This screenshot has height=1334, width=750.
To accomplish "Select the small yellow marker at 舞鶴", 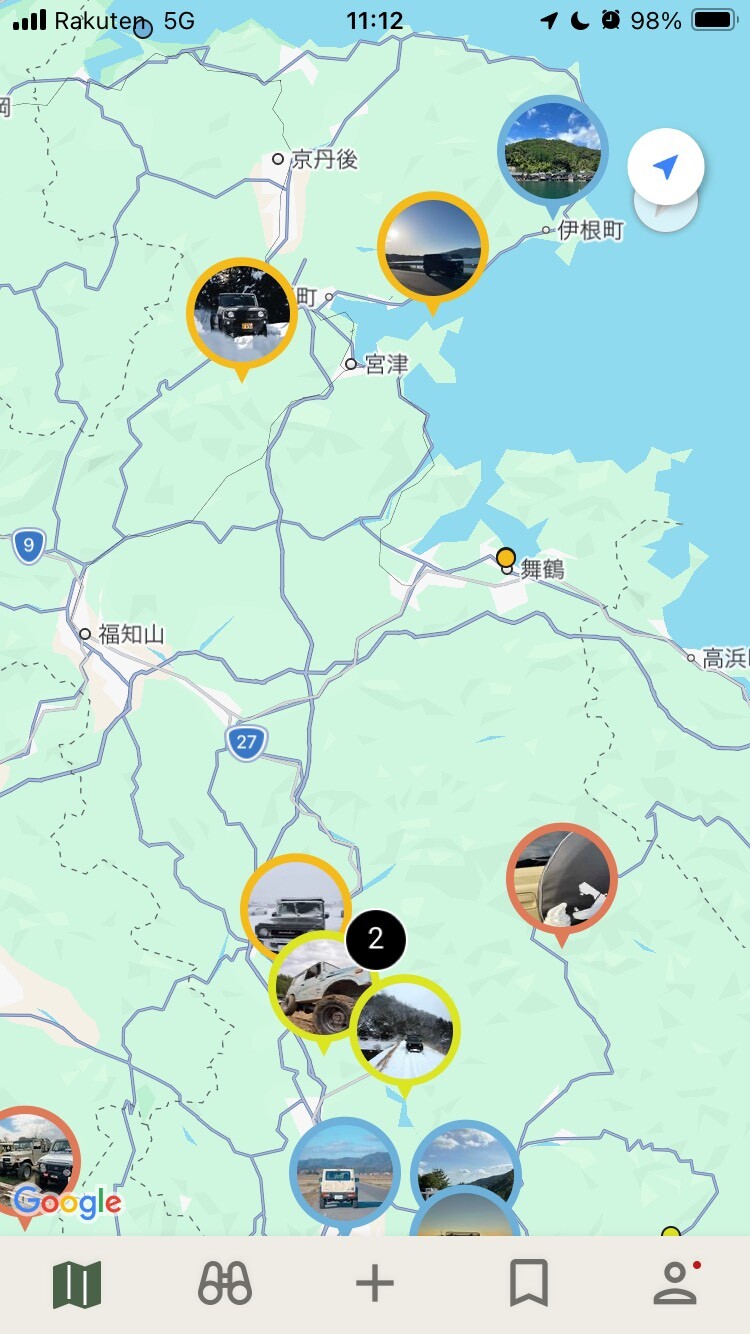I will tap(506, 557).
